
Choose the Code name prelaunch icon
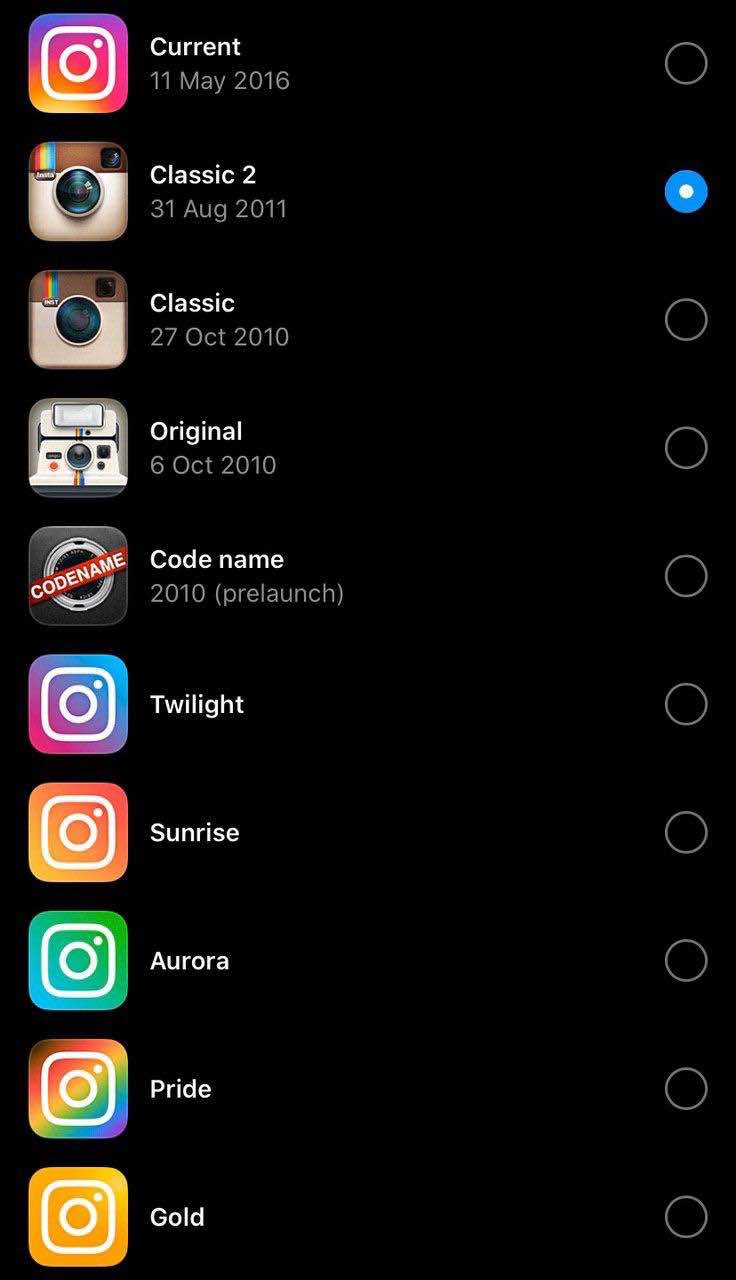[686, 576]
